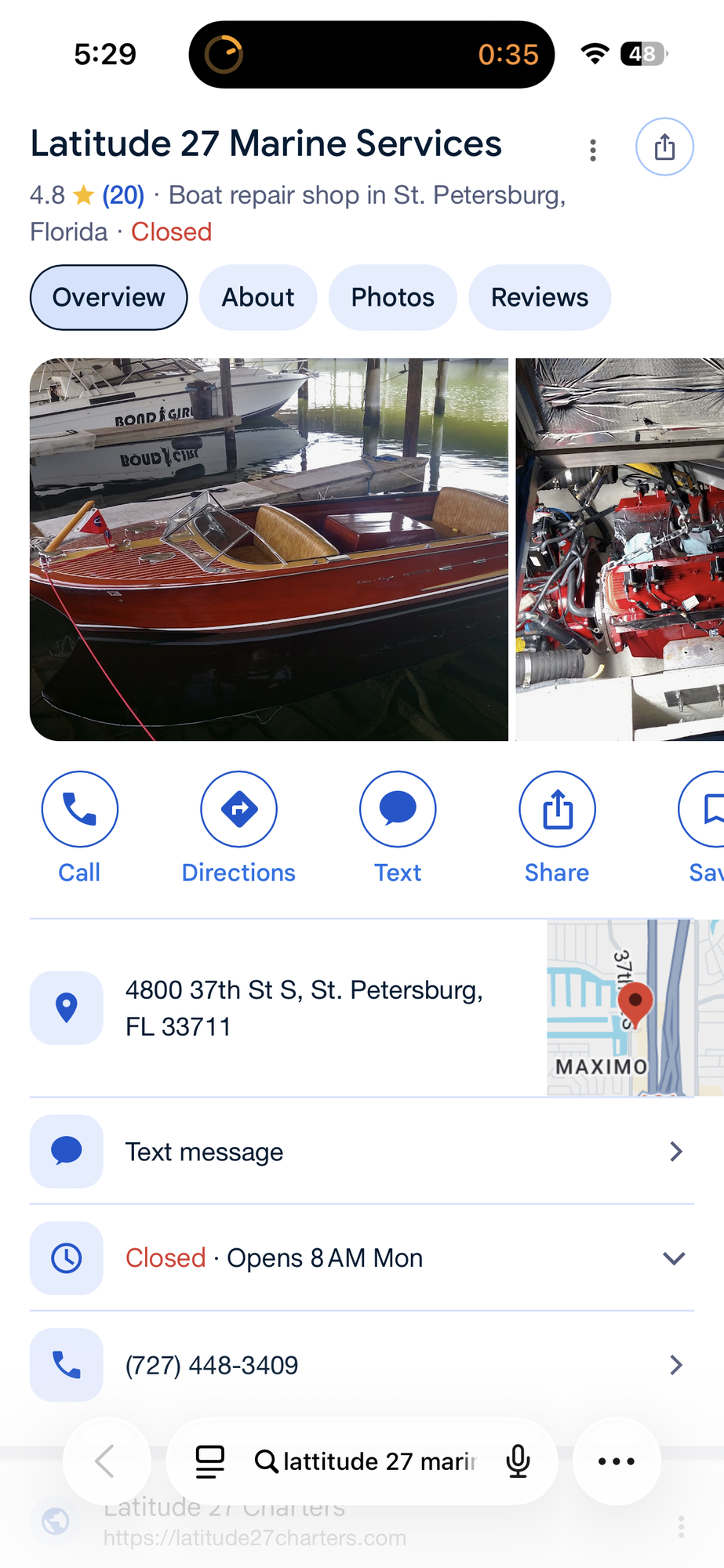Viewport: 724px width, 1568px height.
Task: Get directions to the boat repair shop
Action: click(238, 810)
